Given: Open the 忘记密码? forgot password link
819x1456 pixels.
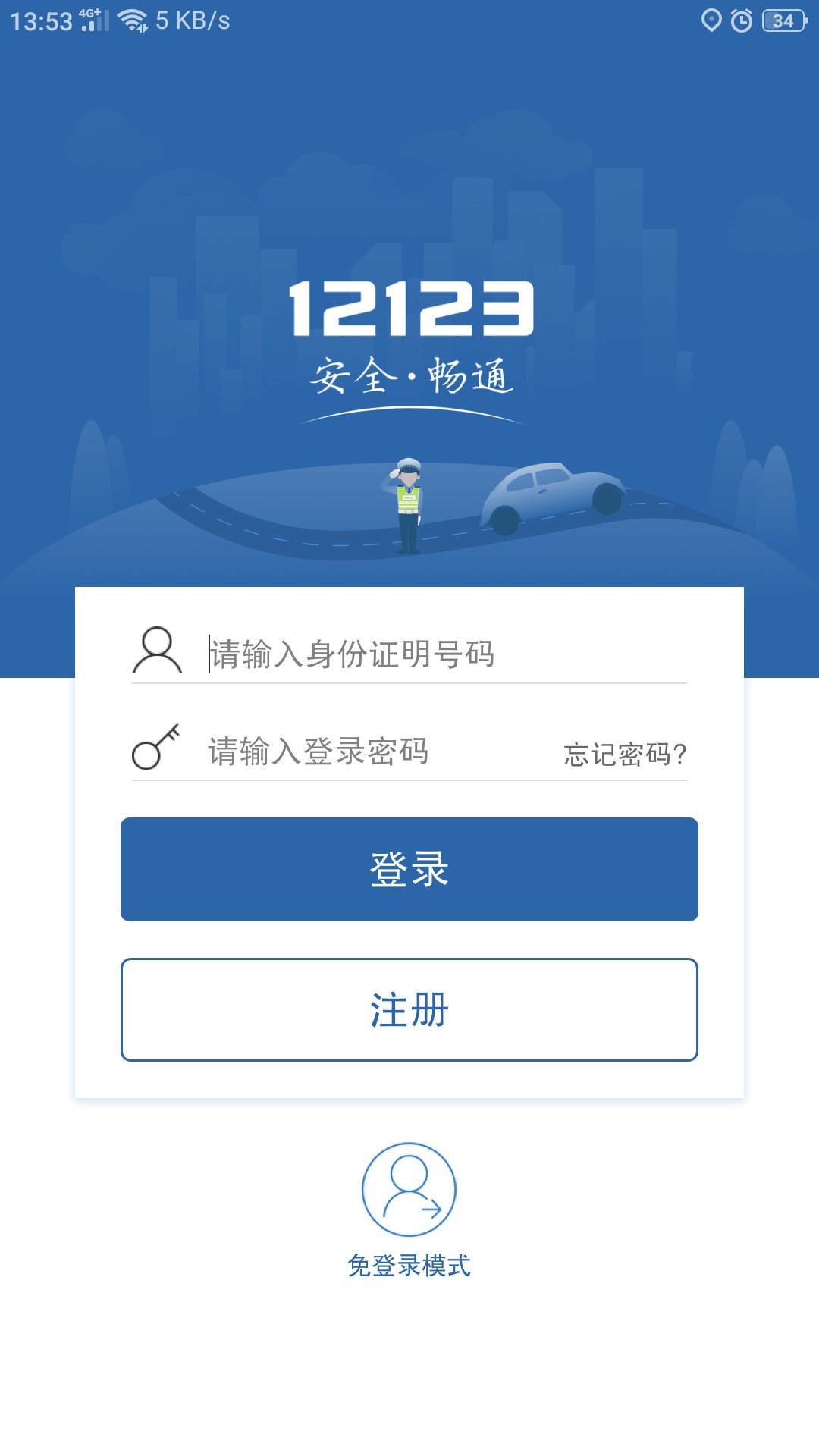Looking at the screenshot, I should pos(625,755).
